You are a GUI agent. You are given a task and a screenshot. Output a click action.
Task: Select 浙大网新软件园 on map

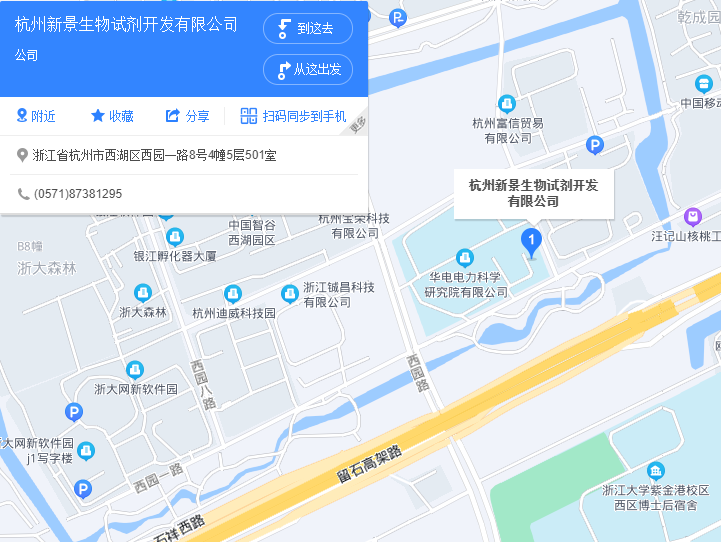[x=135, y=370]
